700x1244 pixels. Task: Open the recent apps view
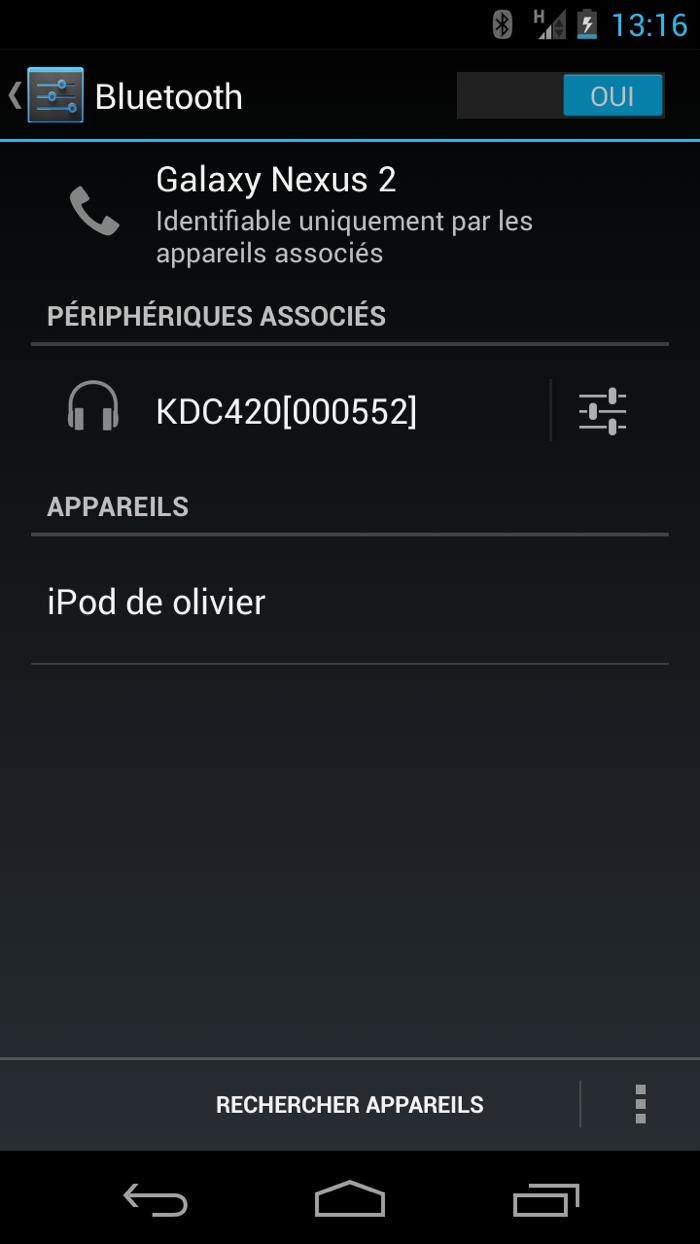point(545,1199)
